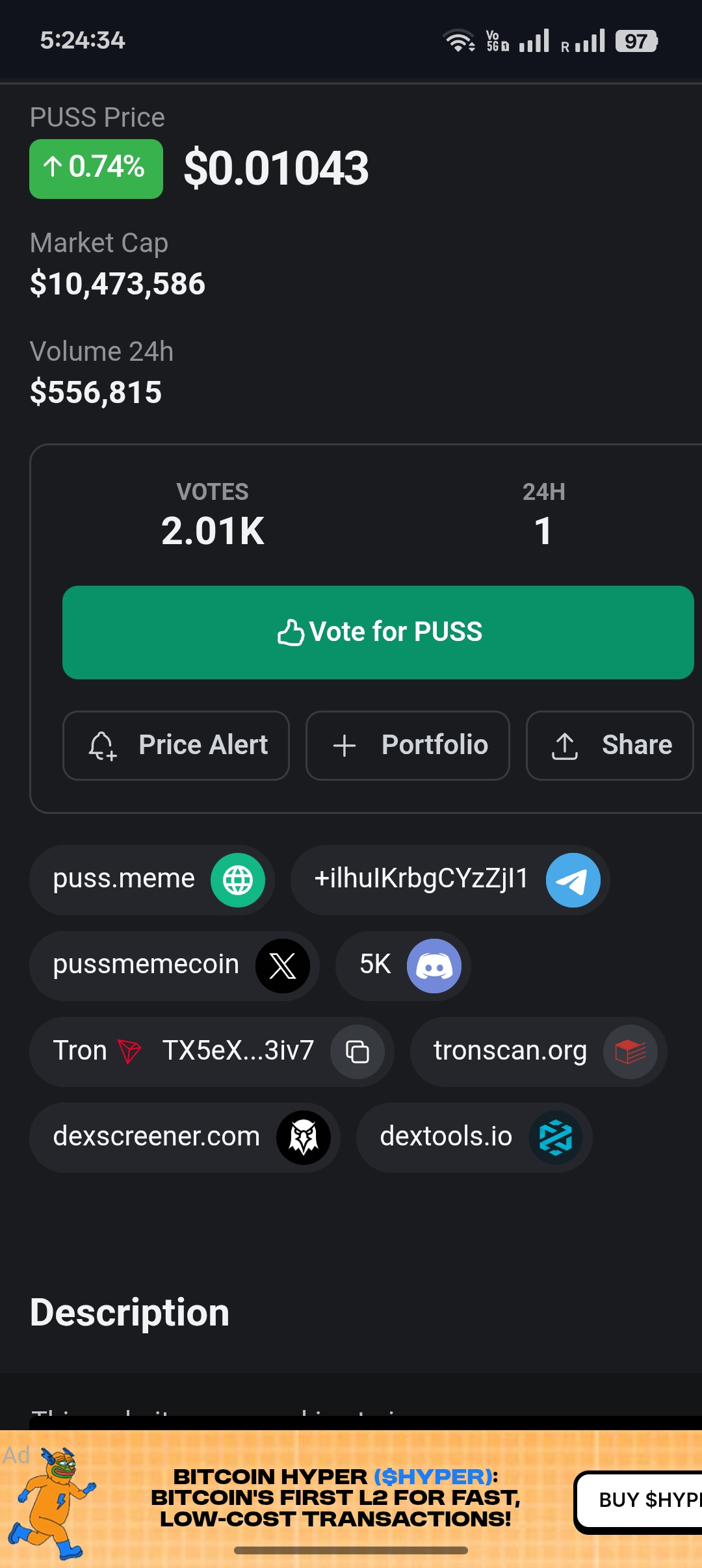Open the dextools.io link
The height and width of the screenshot is (1568, 702).
(474, 1137)
